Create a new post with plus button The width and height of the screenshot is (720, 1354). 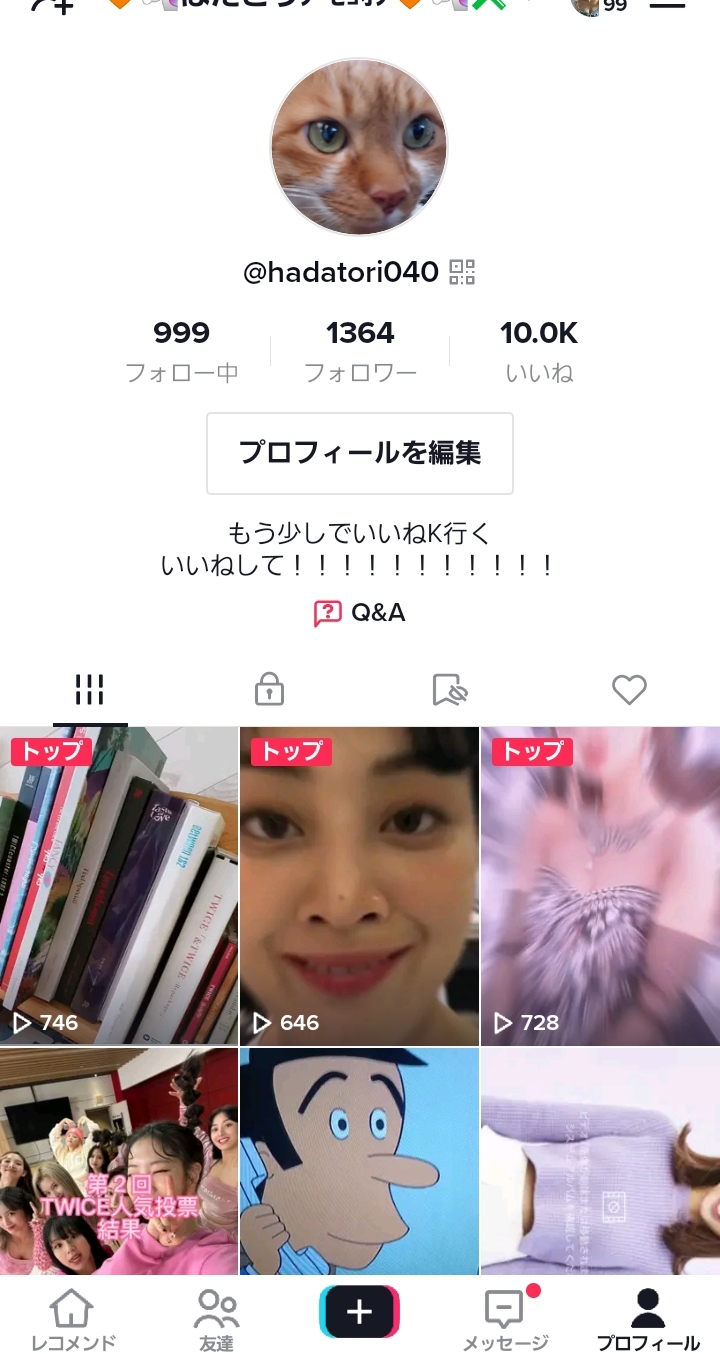359,1312
